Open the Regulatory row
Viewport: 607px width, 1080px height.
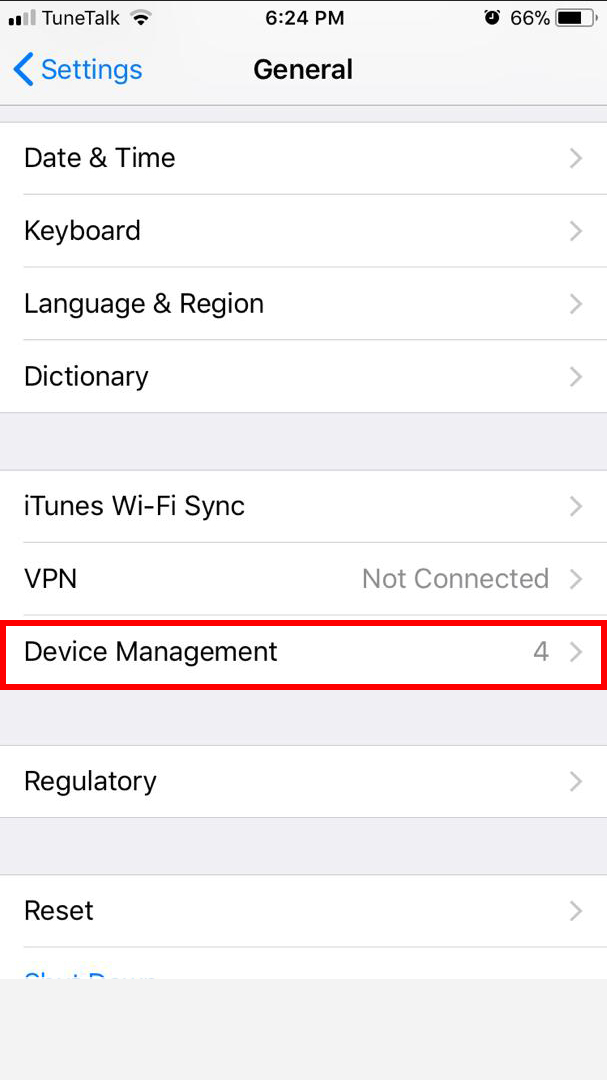pyautogui.click(x=300, y=781)
